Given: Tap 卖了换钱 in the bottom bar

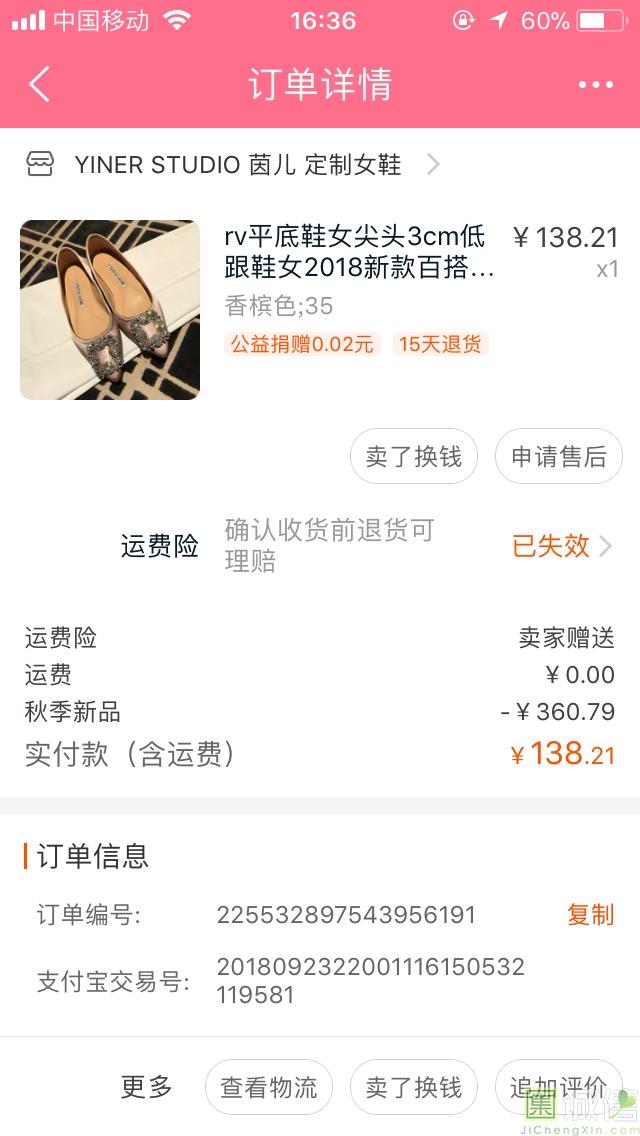Looking at the screenshot, I should (x=414, y=1087).
